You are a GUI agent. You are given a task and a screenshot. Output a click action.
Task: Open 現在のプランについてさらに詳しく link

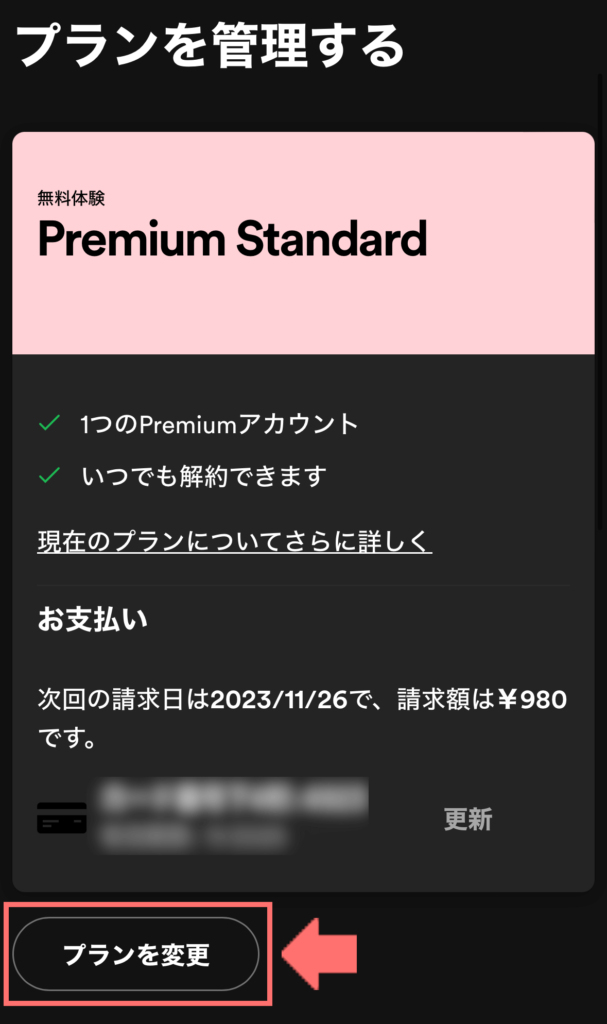pyautogui.click(x=234, y=541)
